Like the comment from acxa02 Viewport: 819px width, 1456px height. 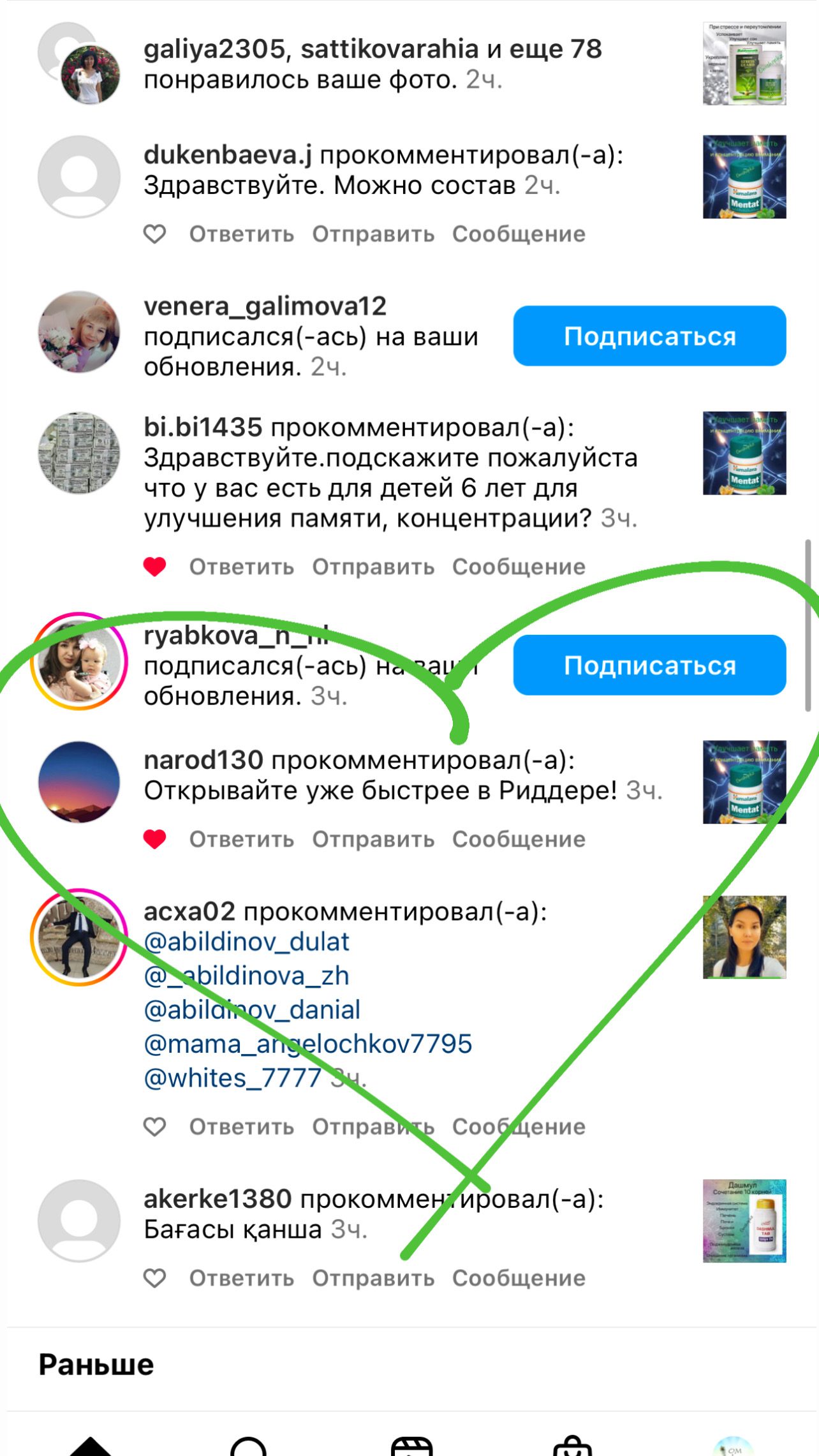[154, 1127]
